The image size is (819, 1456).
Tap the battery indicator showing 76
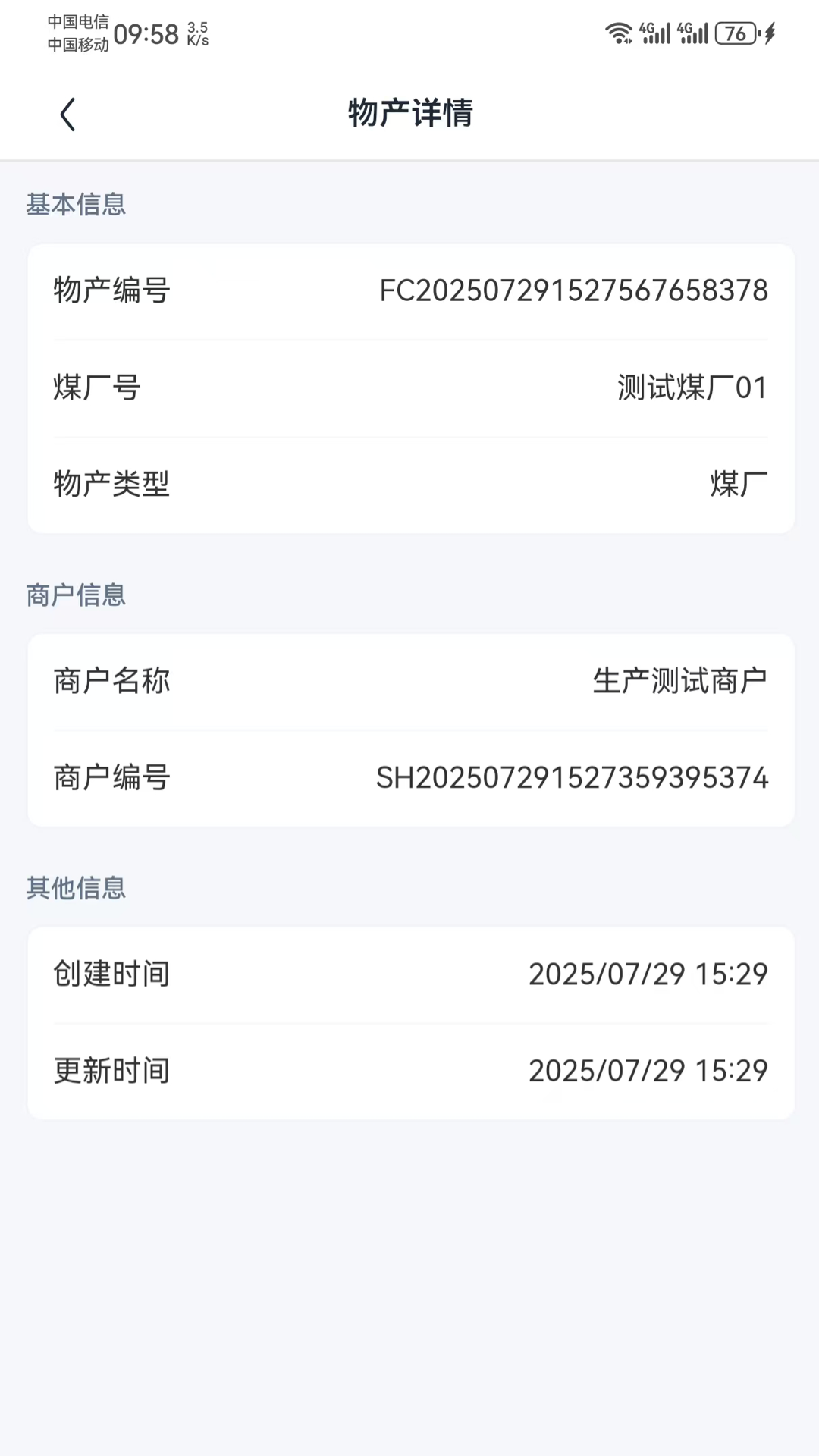736,32
